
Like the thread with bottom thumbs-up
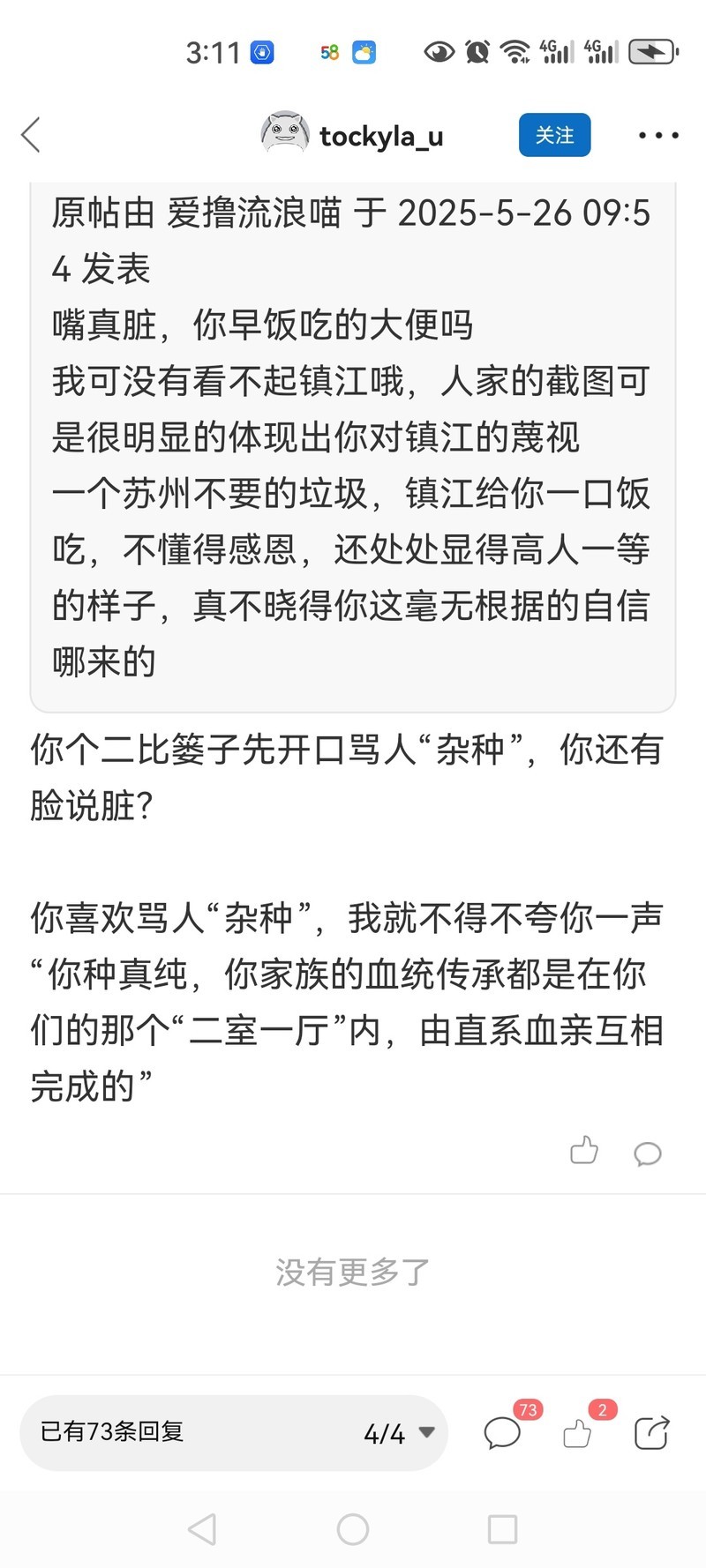tap(577, 1432)
